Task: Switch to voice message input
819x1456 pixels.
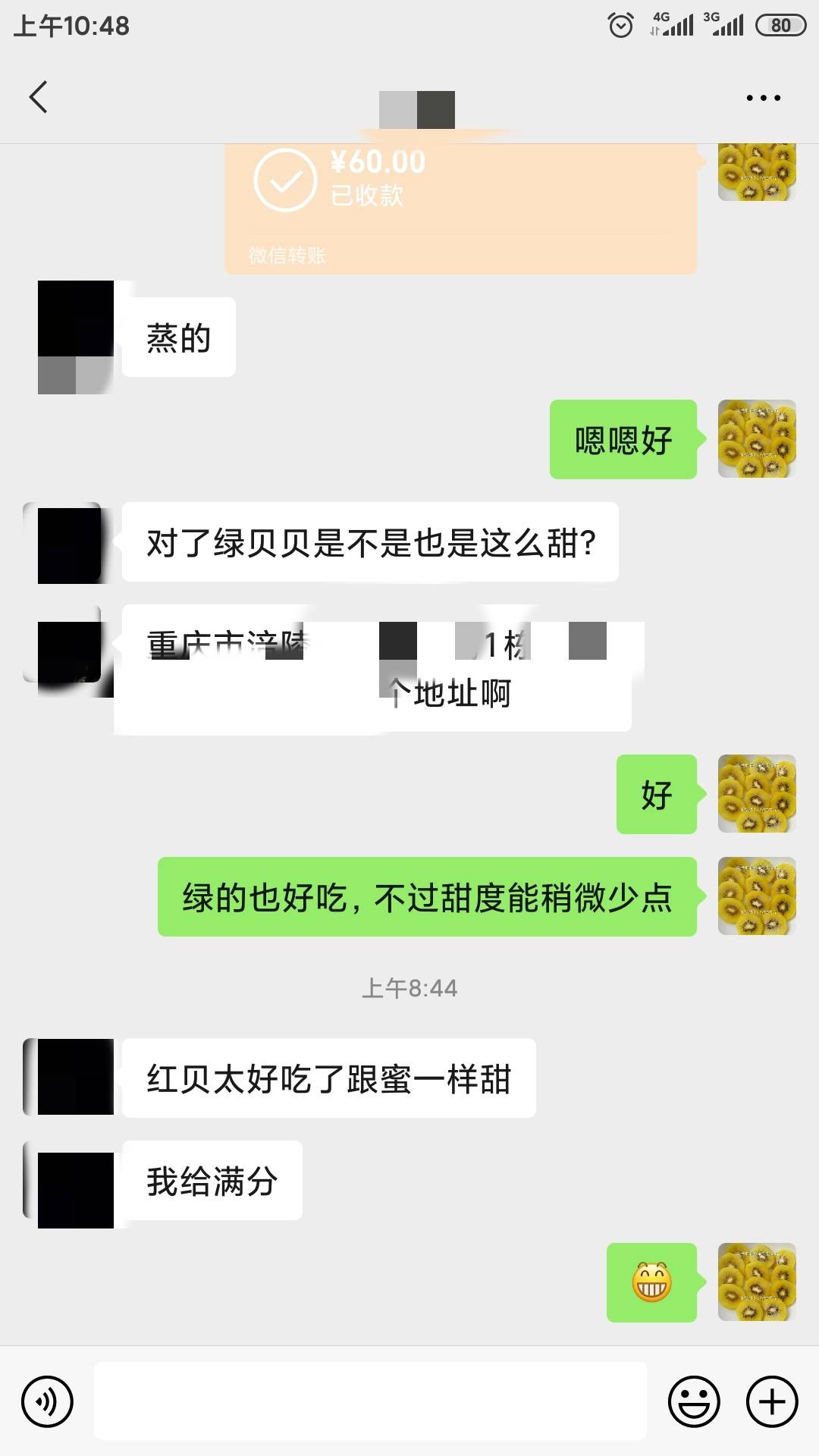Action: pyautogui.click(x=47, y=1401)
